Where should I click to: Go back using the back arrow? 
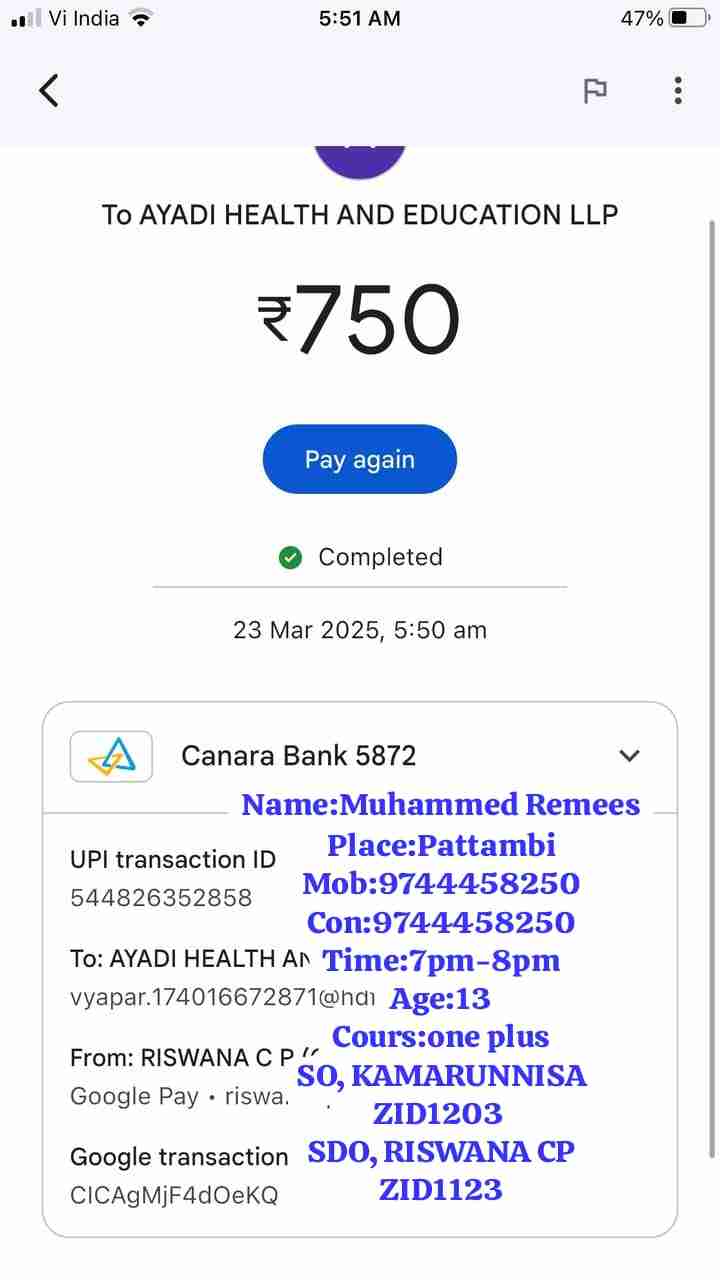coord(49,91)
